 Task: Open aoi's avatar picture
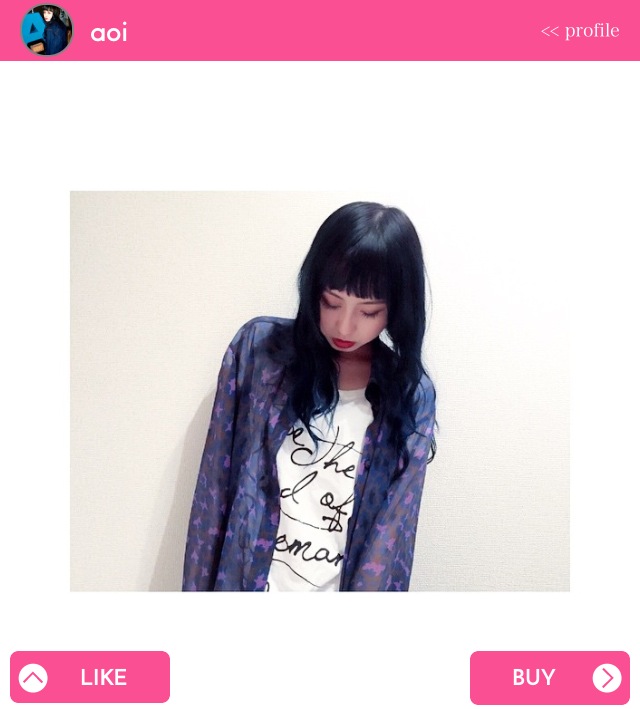[x=46, y=30]
